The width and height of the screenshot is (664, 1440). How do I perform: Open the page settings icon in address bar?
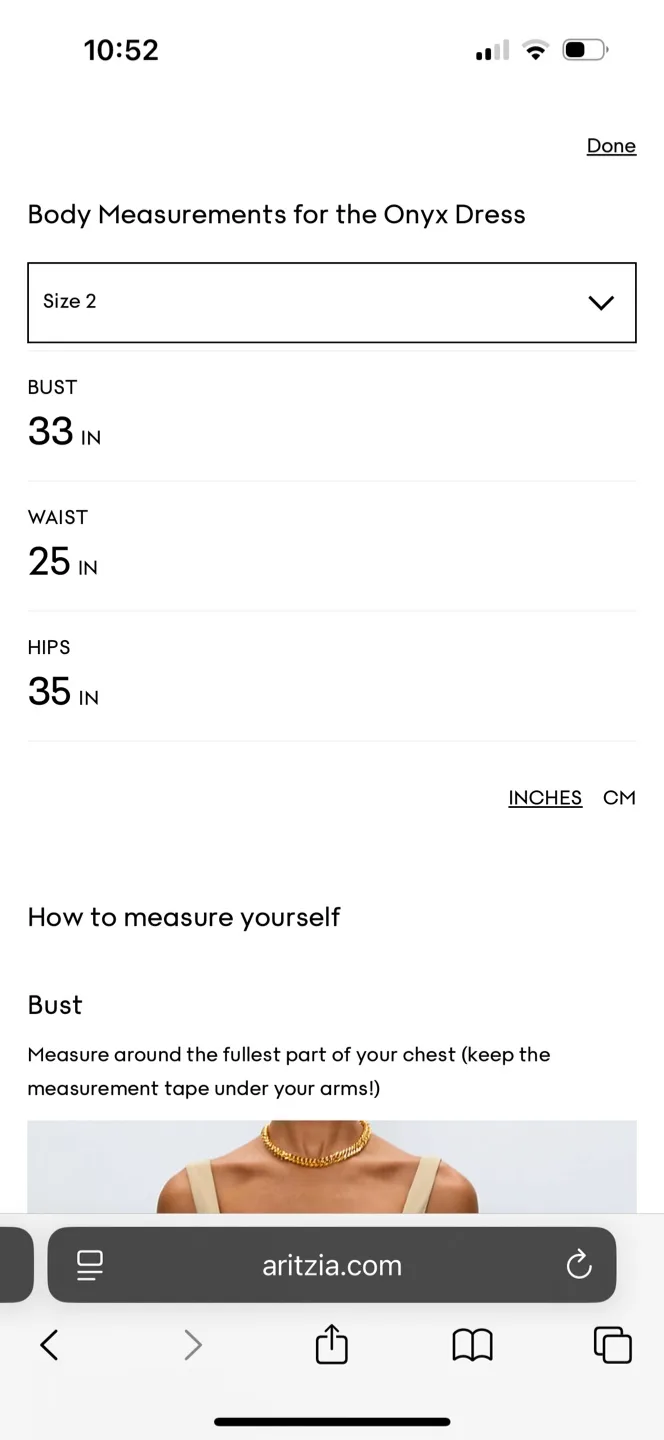(90, 1265)
